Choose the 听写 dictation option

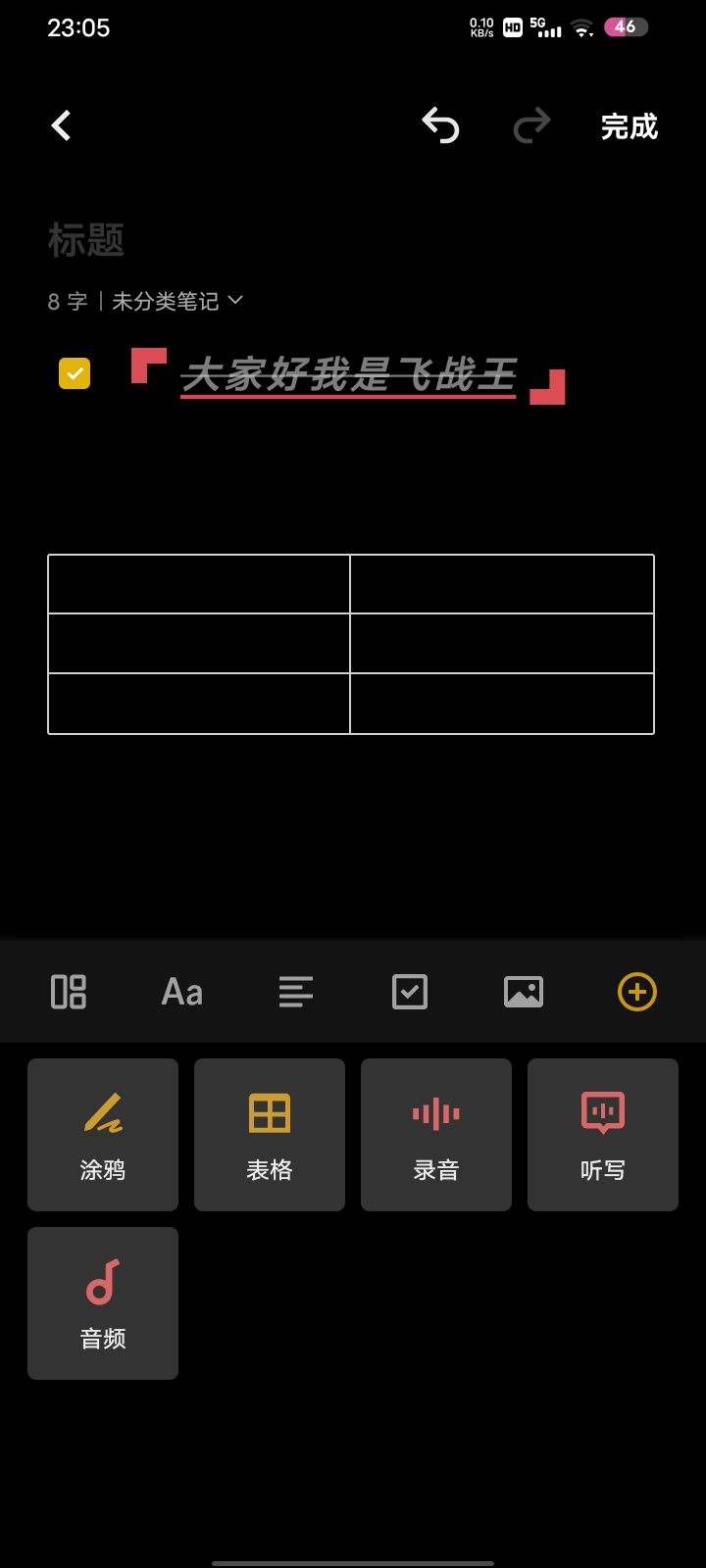(x=603, y=1135)
